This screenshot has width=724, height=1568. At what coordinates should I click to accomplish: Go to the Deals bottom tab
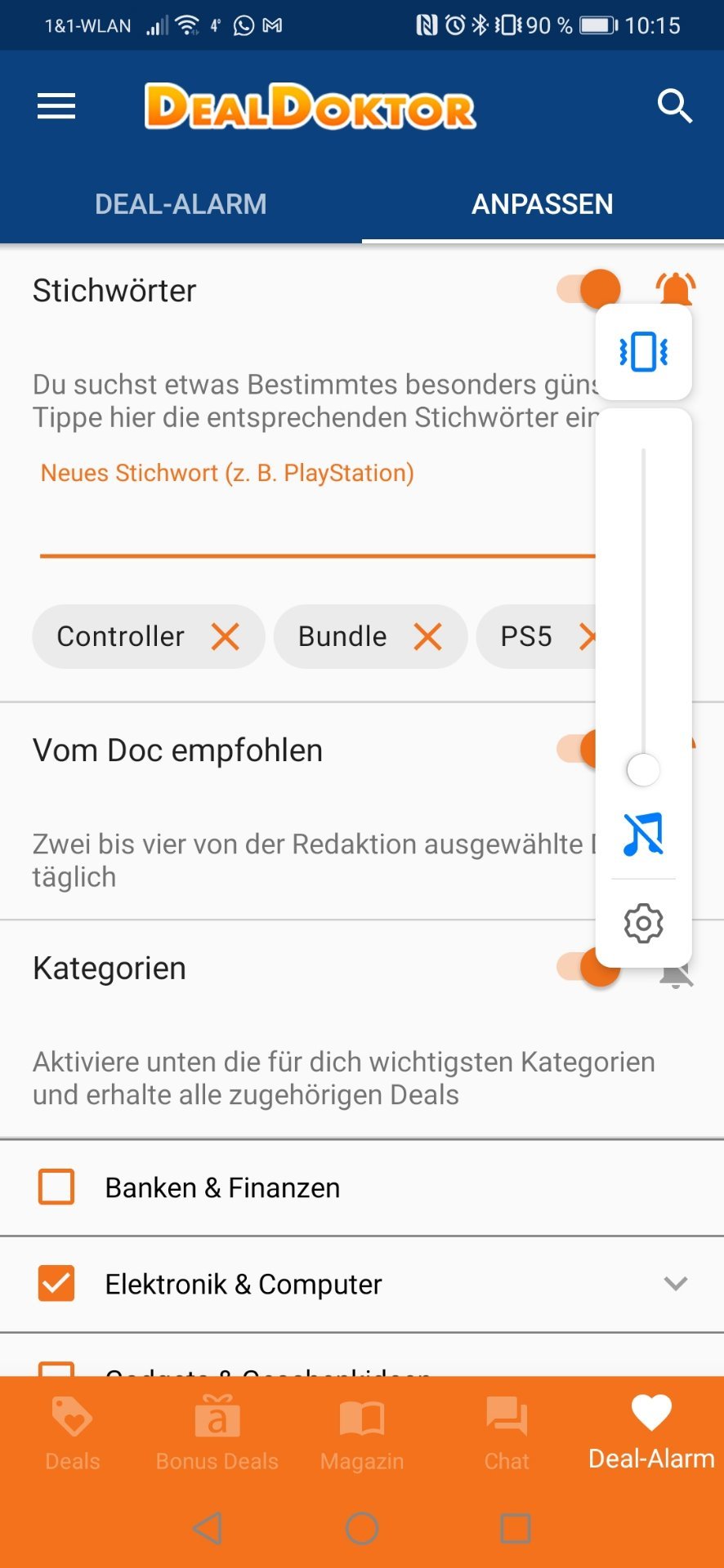coord(72,1433)
